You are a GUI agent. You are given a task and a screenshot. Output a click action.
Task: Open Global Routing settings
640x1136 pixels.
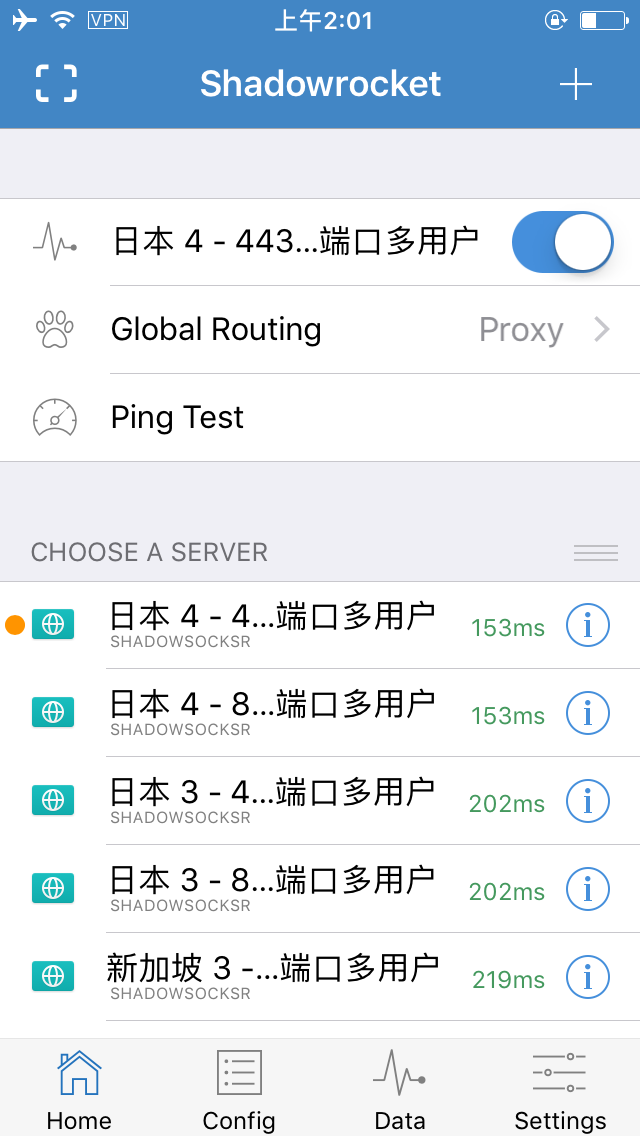tap(320, 330)
